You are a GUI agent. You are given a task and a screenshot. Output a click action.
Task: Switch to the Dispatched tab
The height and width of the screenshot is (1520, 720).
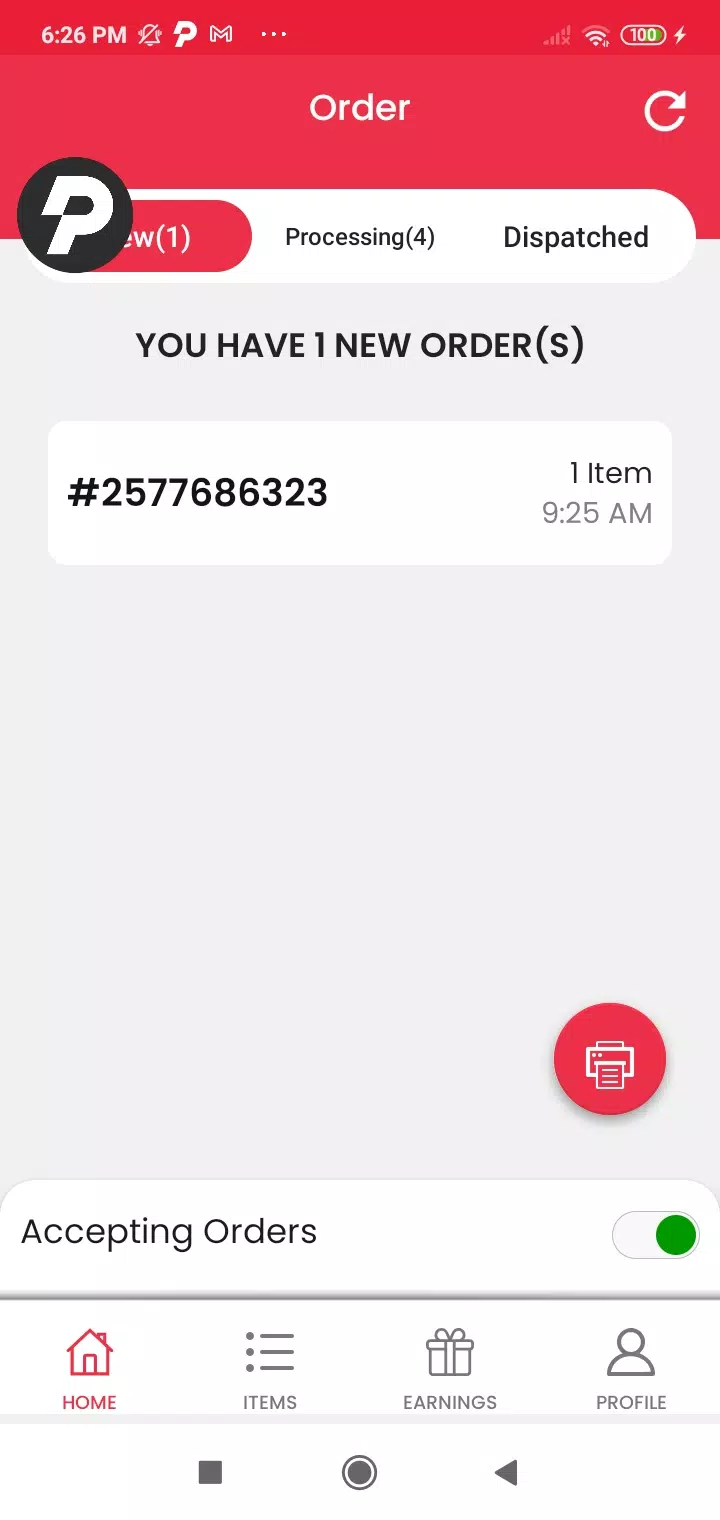pyautogui.click(x=576, y=237)
